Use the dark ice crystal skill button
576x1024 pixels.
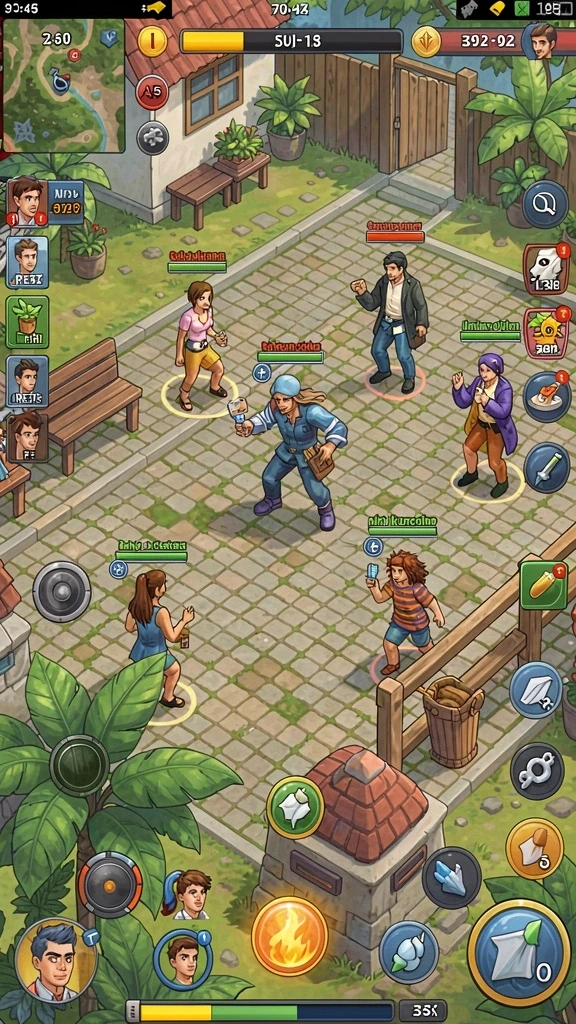pos(451,877)
